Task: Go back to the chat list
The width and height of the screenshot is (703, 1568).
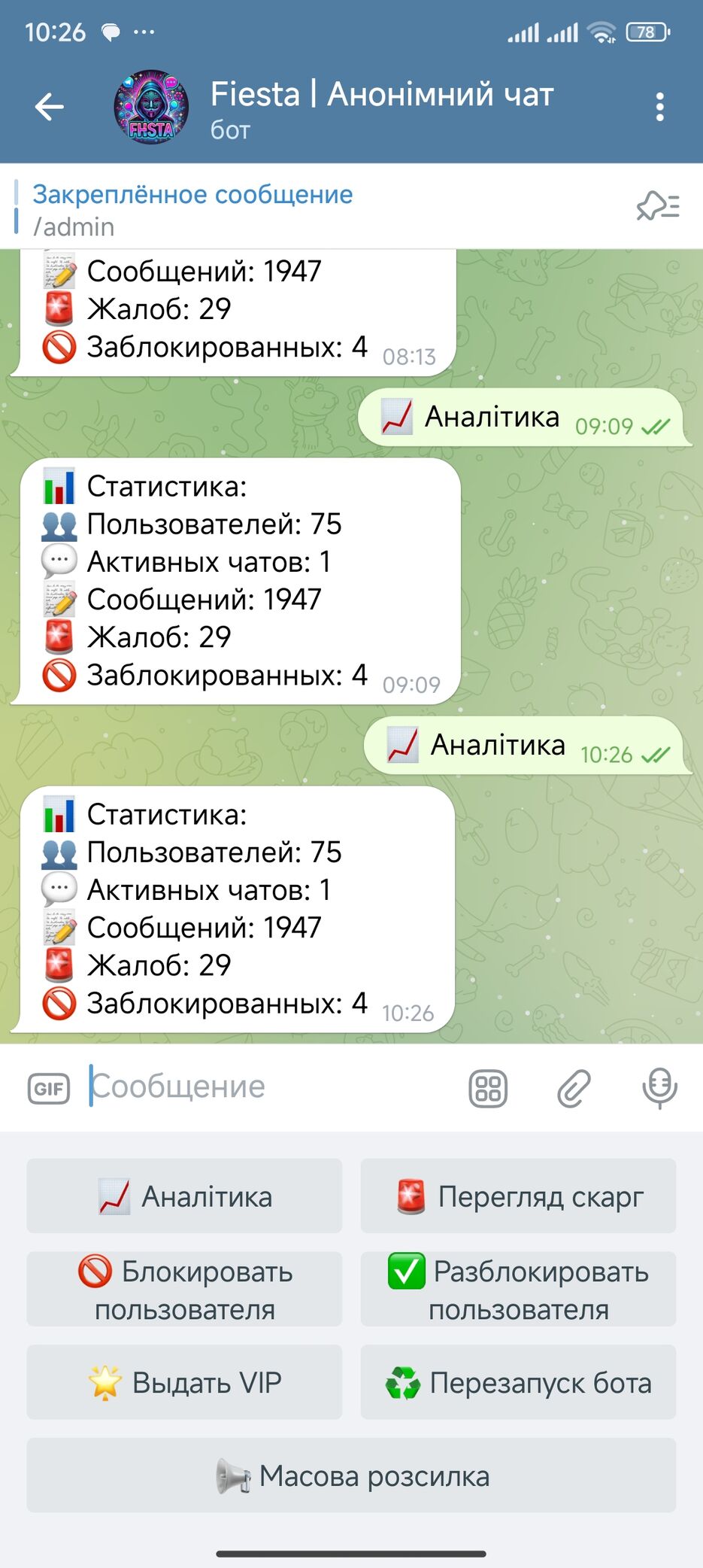Action: pos(50,107)
